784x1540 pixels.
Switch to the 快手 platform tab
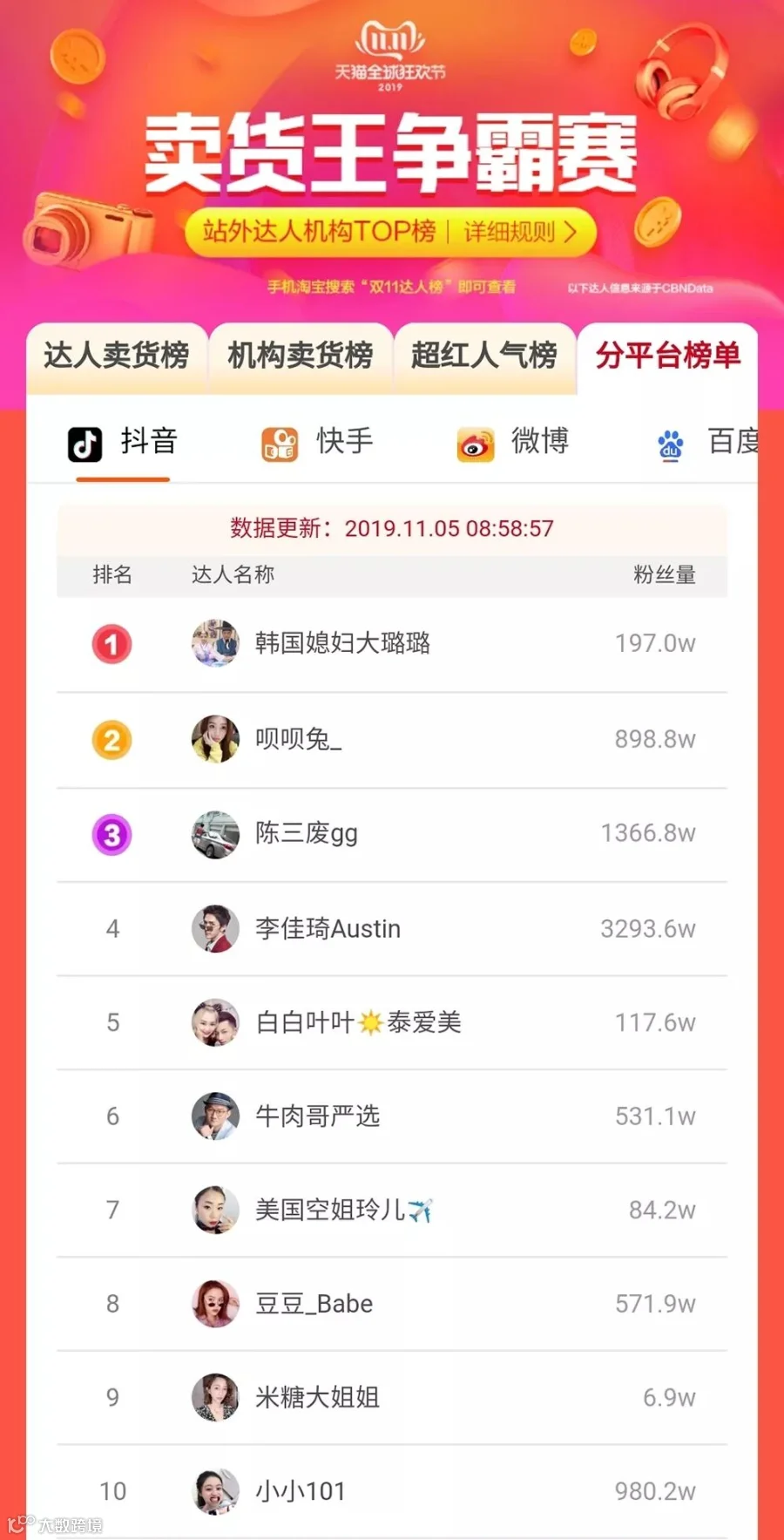click(317, 443)
